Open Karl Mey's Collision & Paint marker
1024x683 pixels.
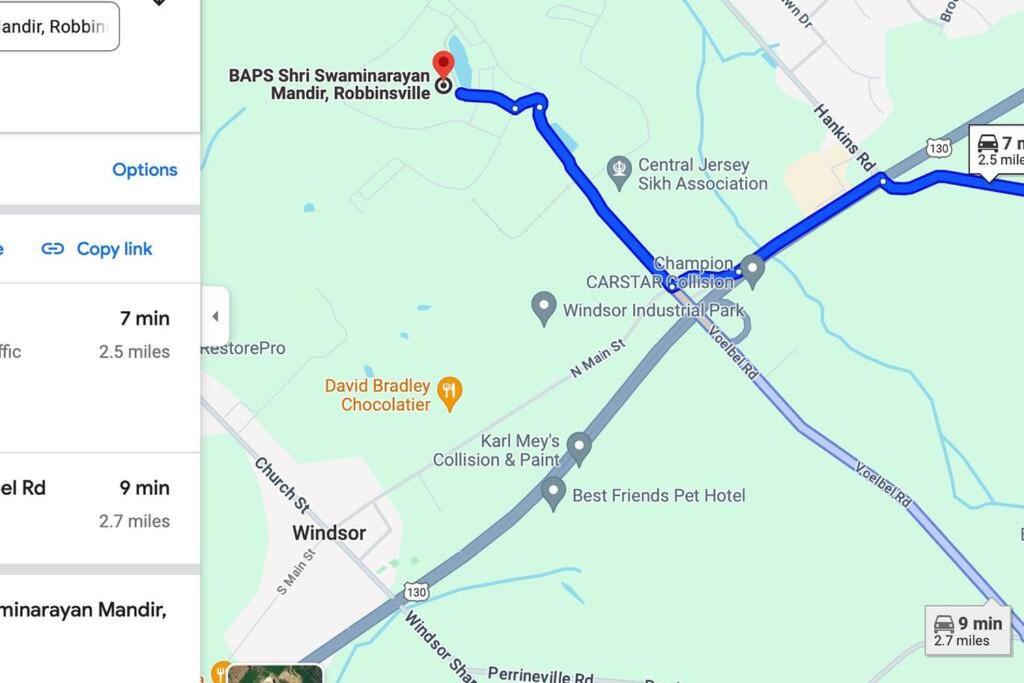click(578, 446)
